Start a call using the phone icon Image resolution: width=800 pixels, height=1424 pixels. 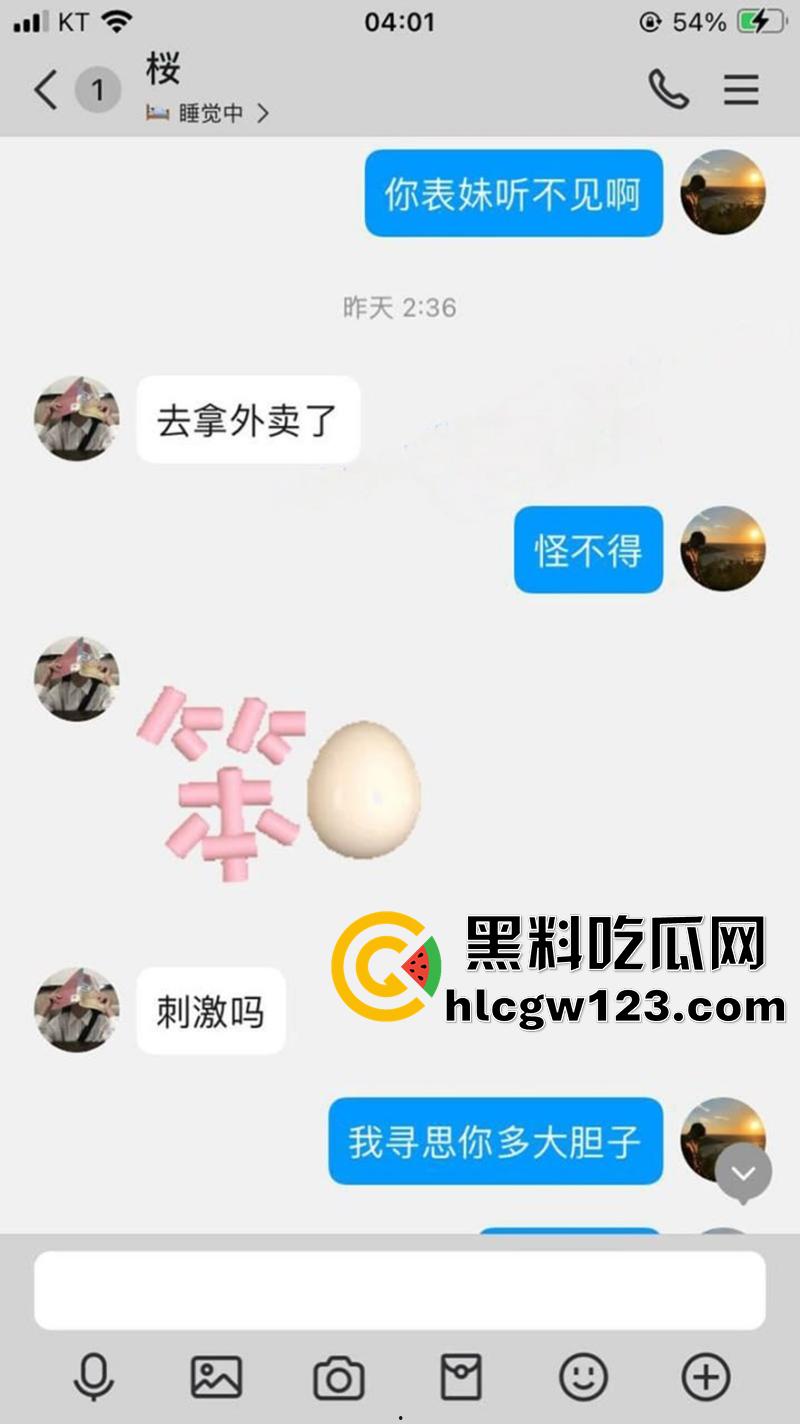click(668, 90)
